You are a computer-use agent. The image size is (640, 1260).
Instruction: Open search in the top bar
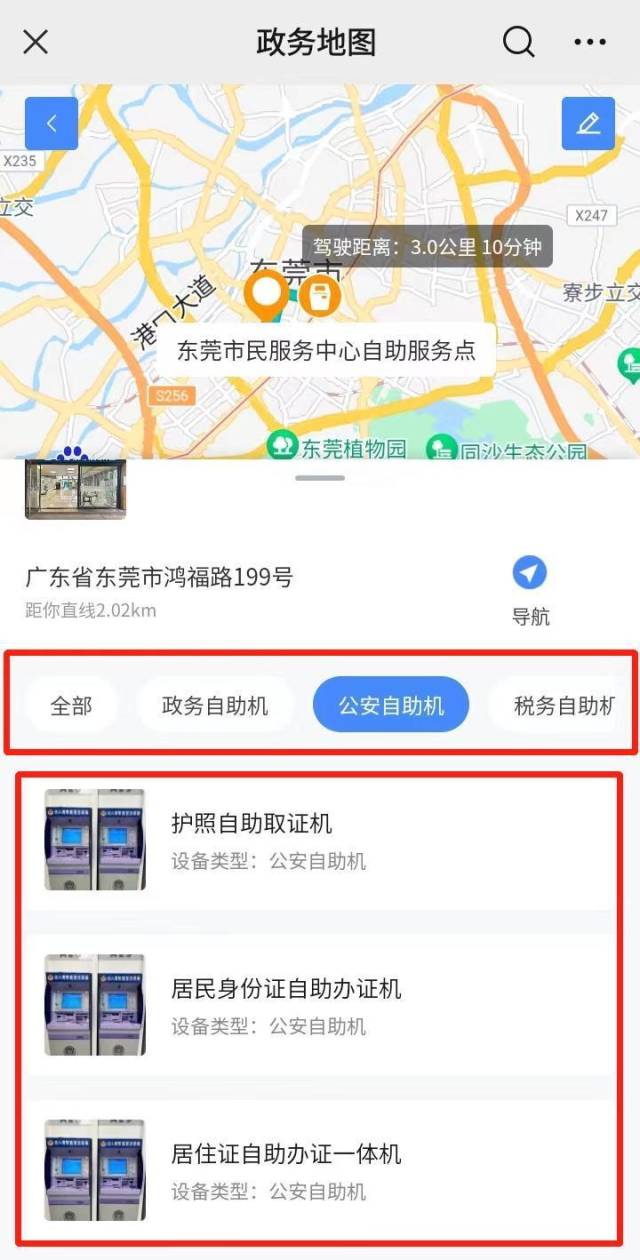(x=518, y=42)
